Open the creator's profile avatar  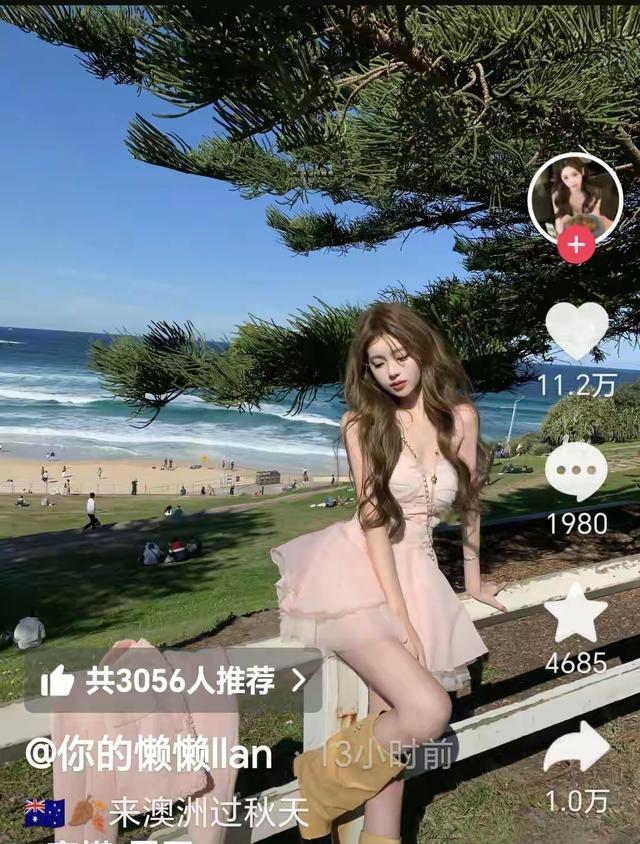tap(575, 196)
